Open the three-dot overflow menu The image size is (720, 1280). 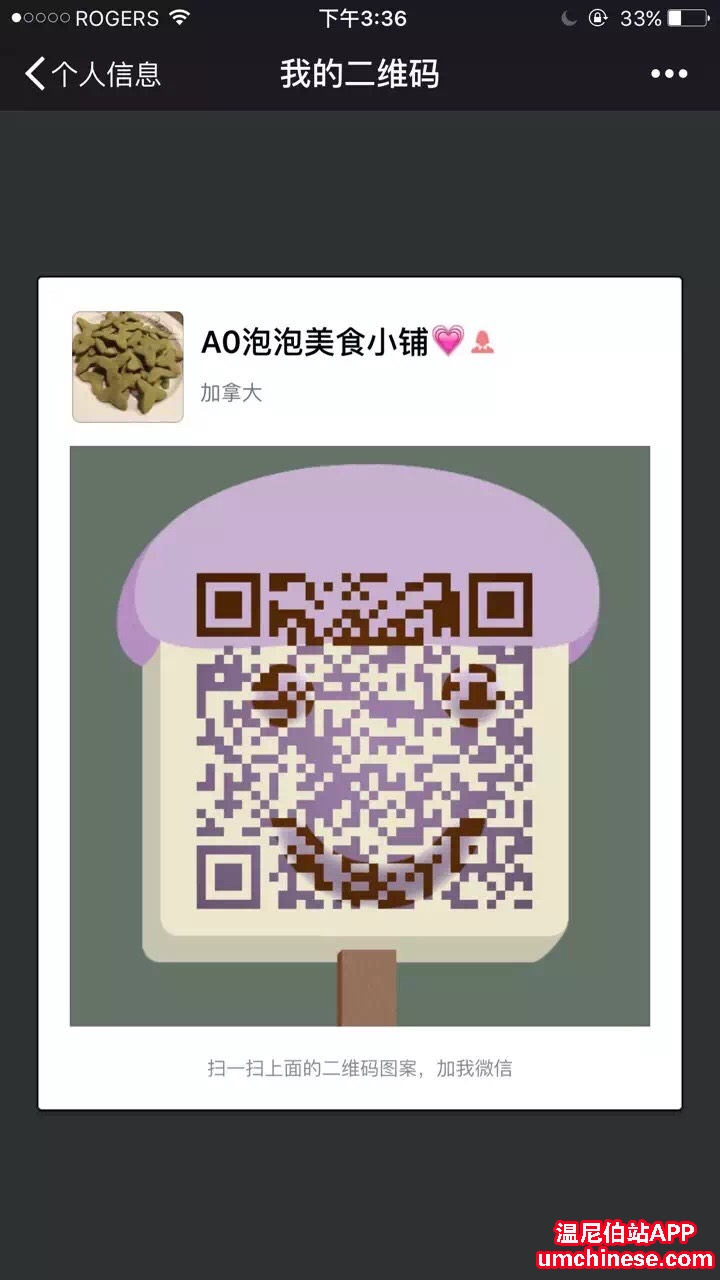tap(668, 74)
